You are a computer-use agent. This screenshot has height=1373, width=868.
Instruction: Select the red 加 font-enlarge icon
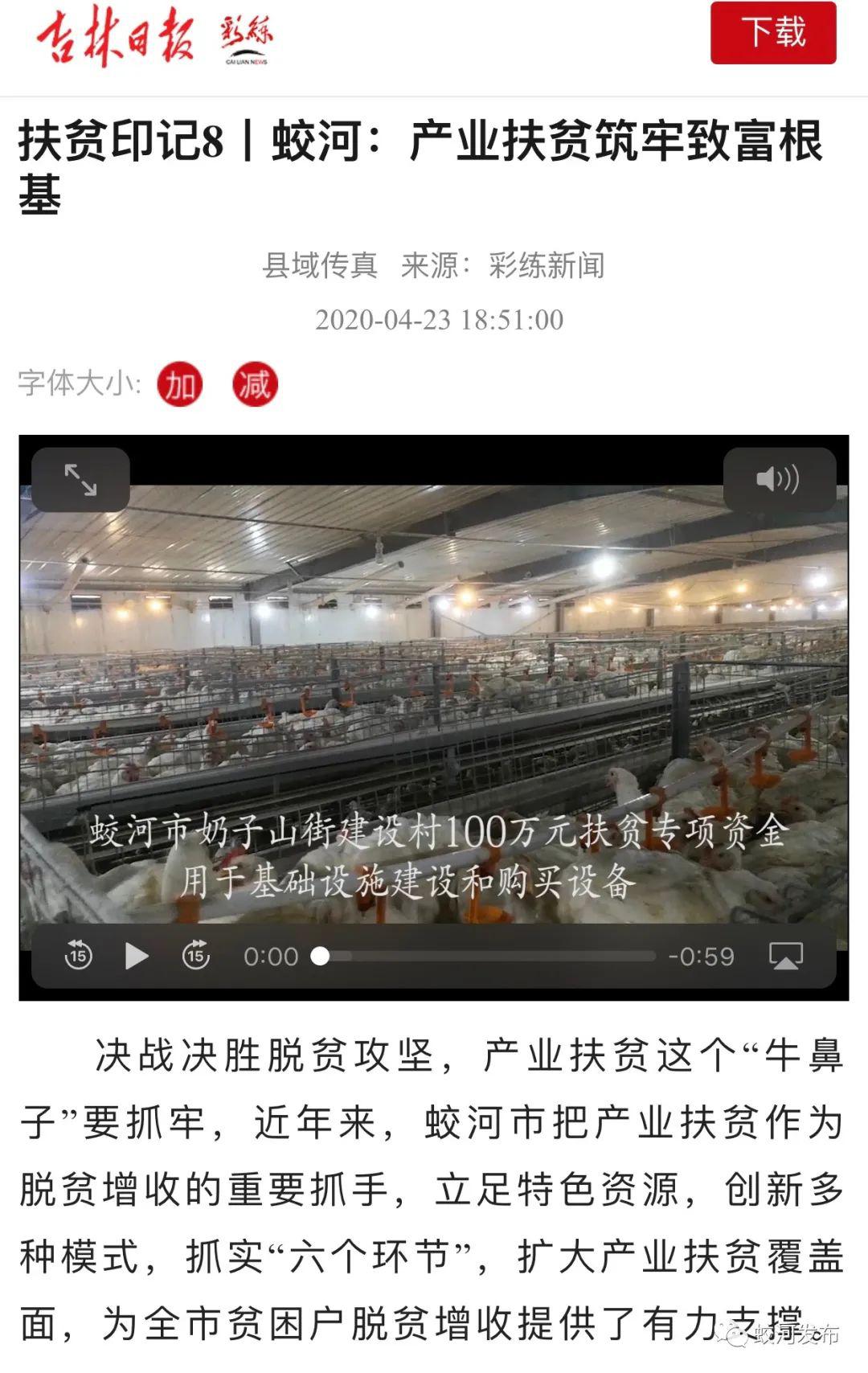click(x=181, y=384)
